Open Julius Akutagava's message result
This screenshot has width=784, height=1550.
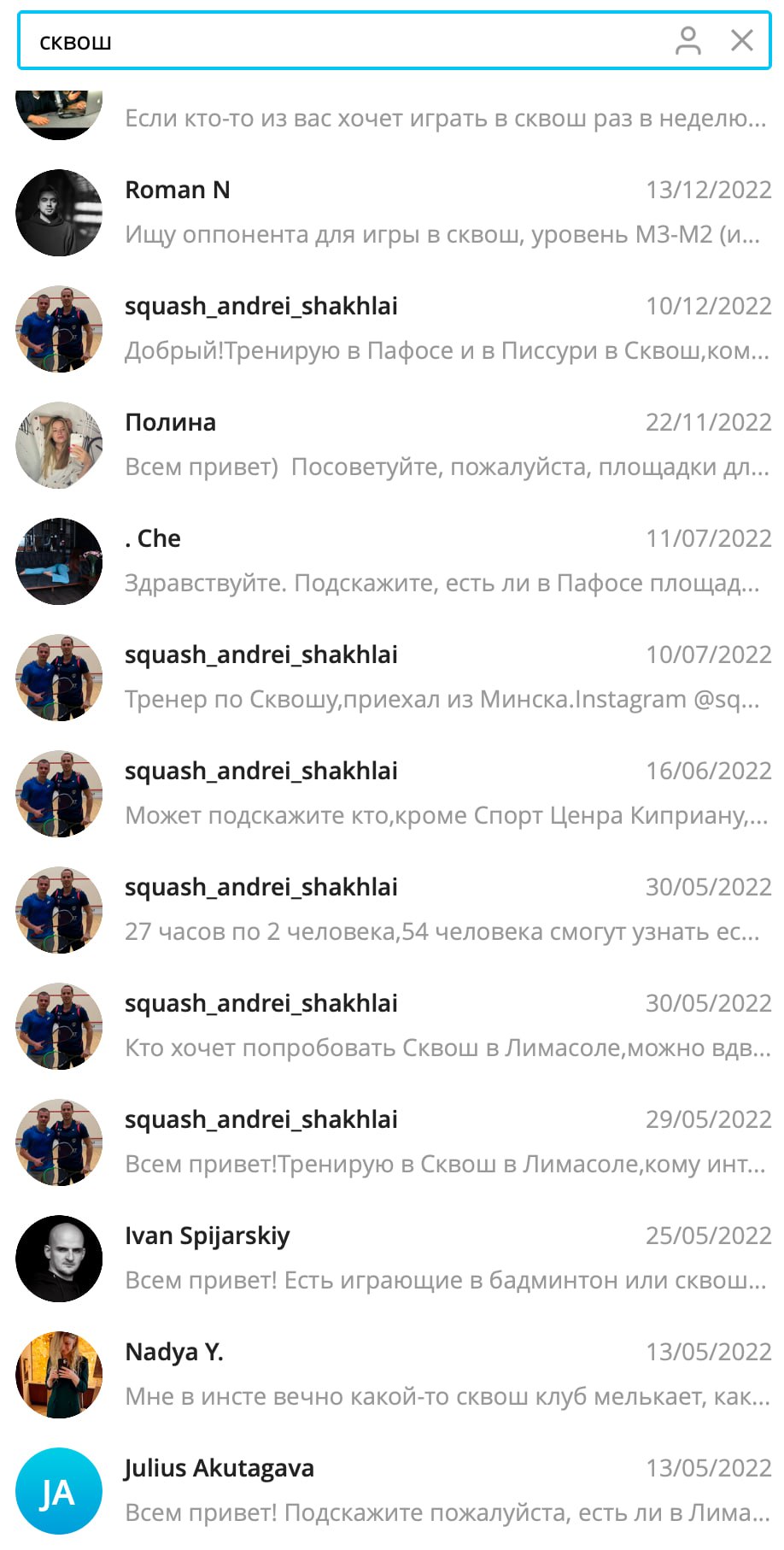pos(392,1491)
